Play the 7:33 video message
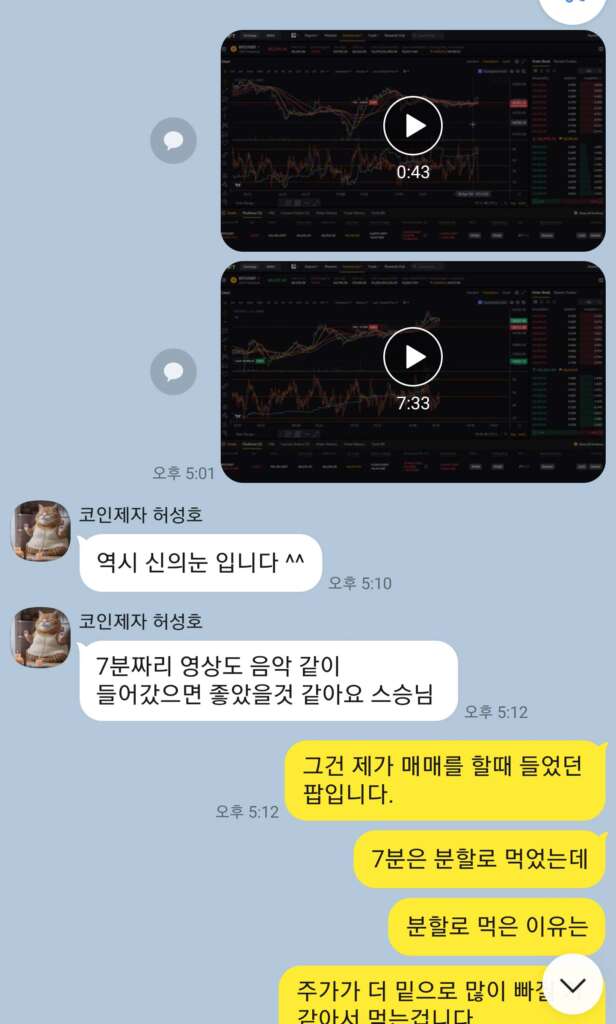 pos(413,357)
